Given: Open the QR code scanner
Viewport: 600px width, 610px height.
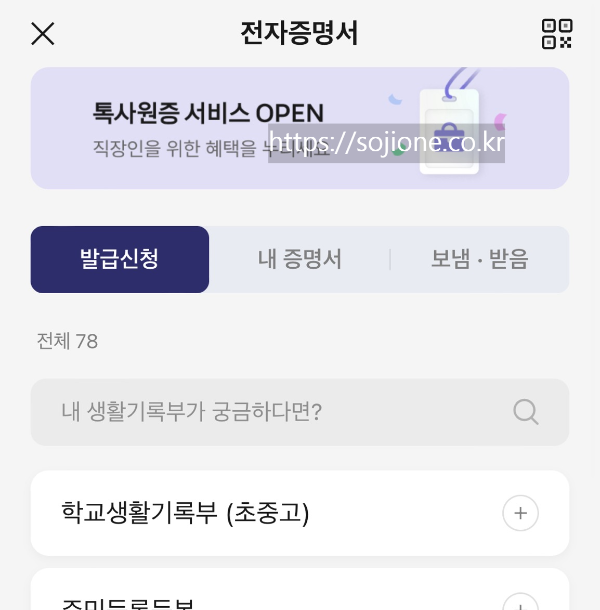Looking at the screenshot, I should click(556, 34).
